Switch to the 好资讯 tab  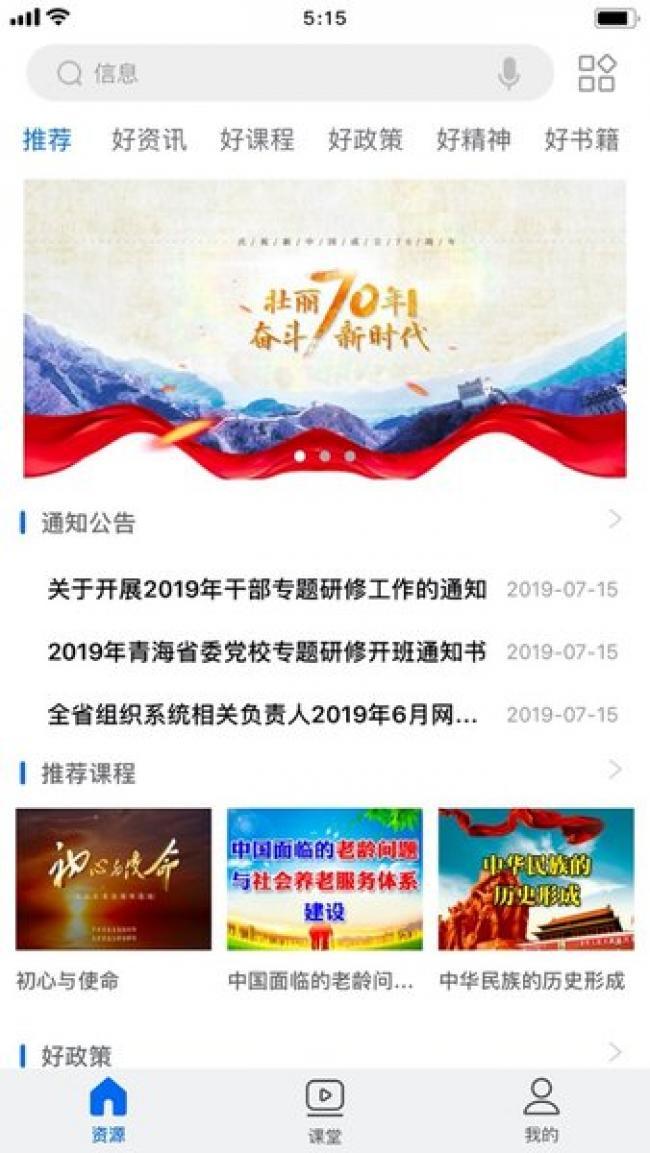tap(149, 140)
